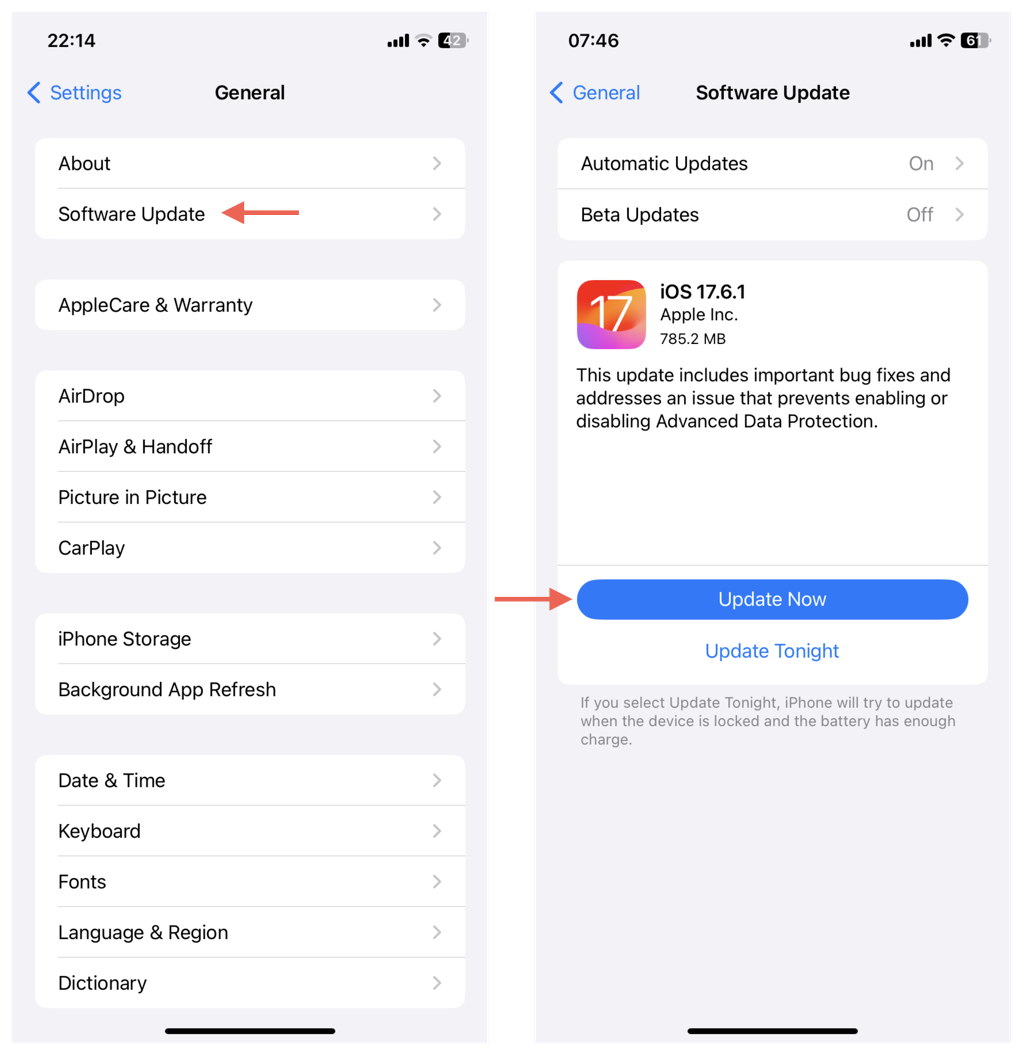Open Date & Time settings
Image resolution: width=1024 pixels, height=1054 pixels.
pyautogui.click(x=250, y=781)
